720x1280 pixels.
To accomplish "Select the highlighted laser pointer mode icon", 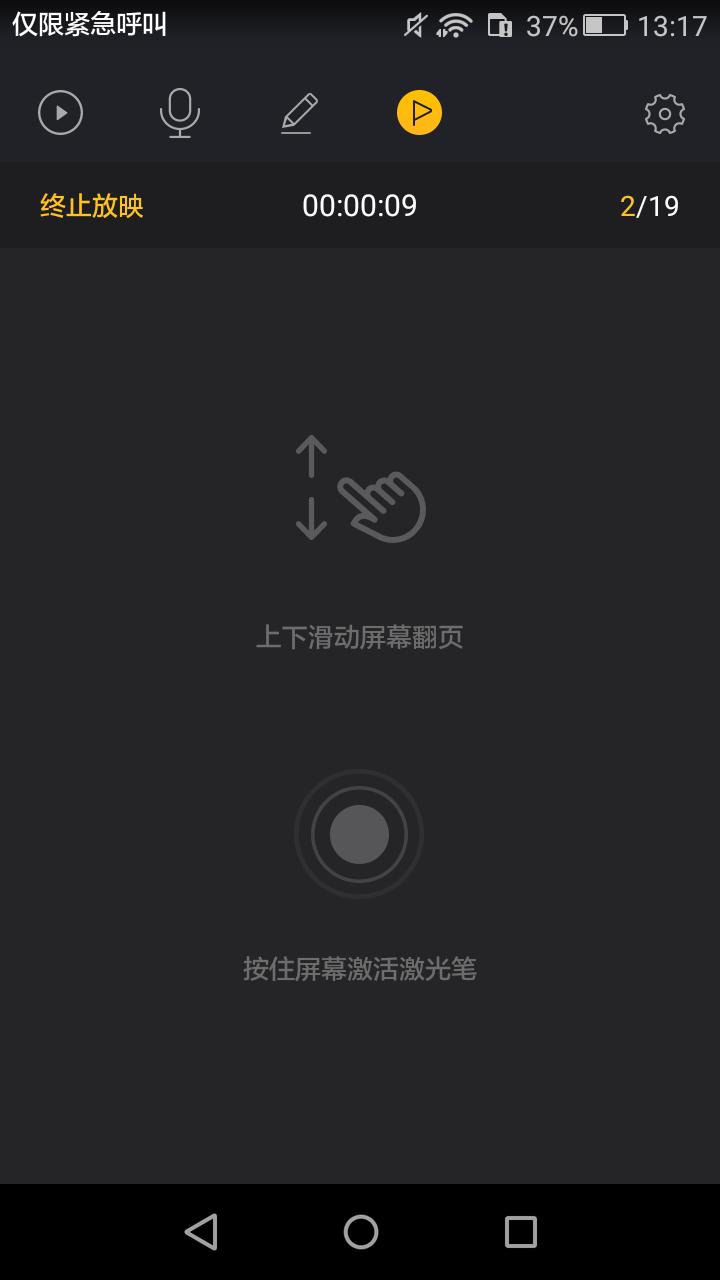I will pos(419,113).
